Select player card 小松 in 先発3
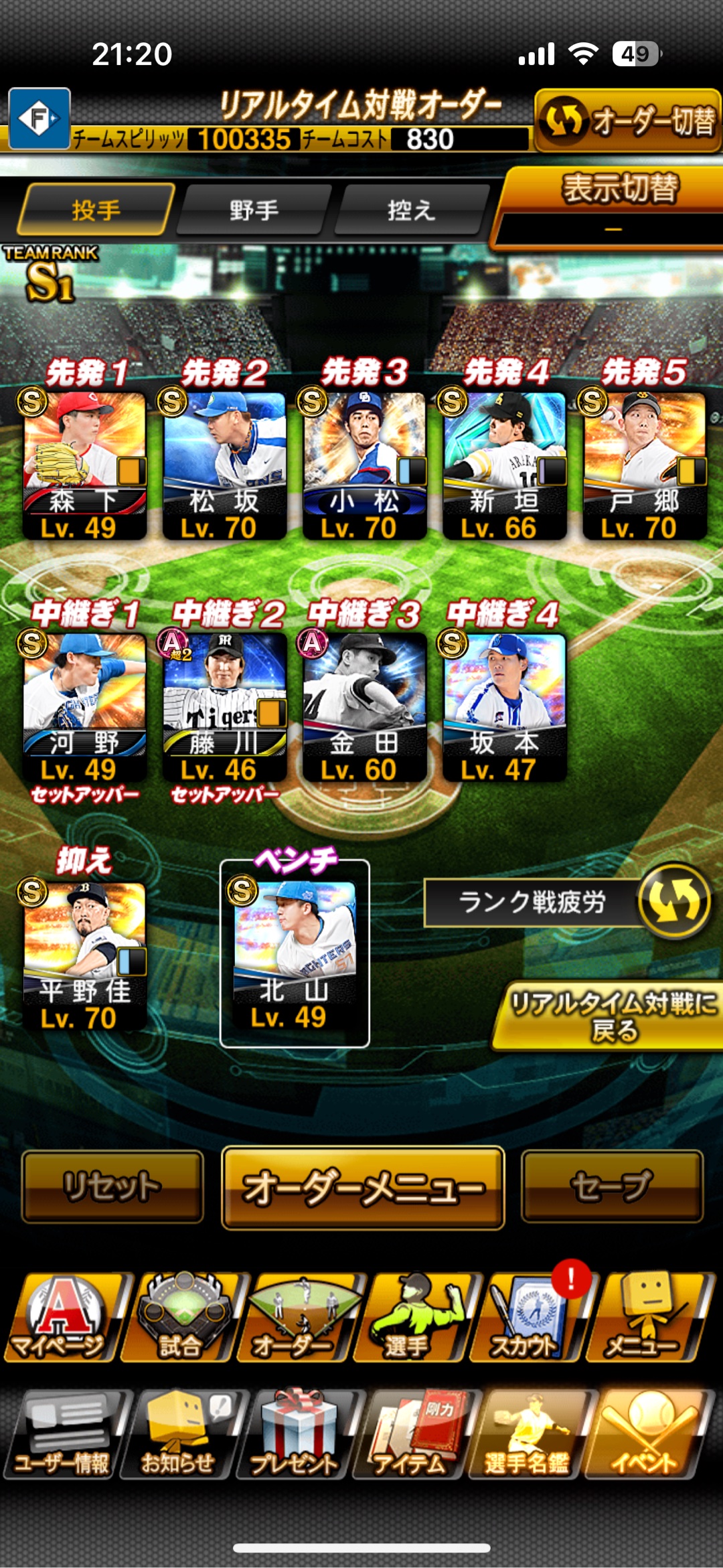Image resolution: width=723 pixels, height=1568 pixels. pyautogui.click(x=364, y=465)
